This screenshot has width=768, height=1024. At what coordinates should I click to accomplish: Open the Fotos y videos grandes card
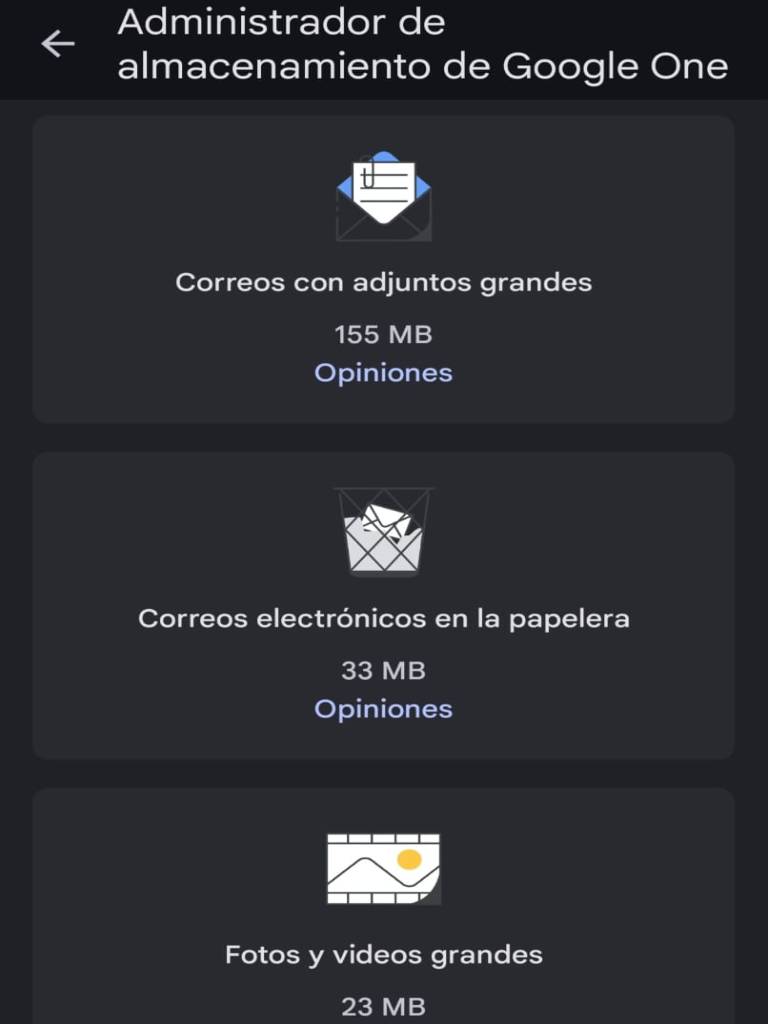tap(383, 920)
